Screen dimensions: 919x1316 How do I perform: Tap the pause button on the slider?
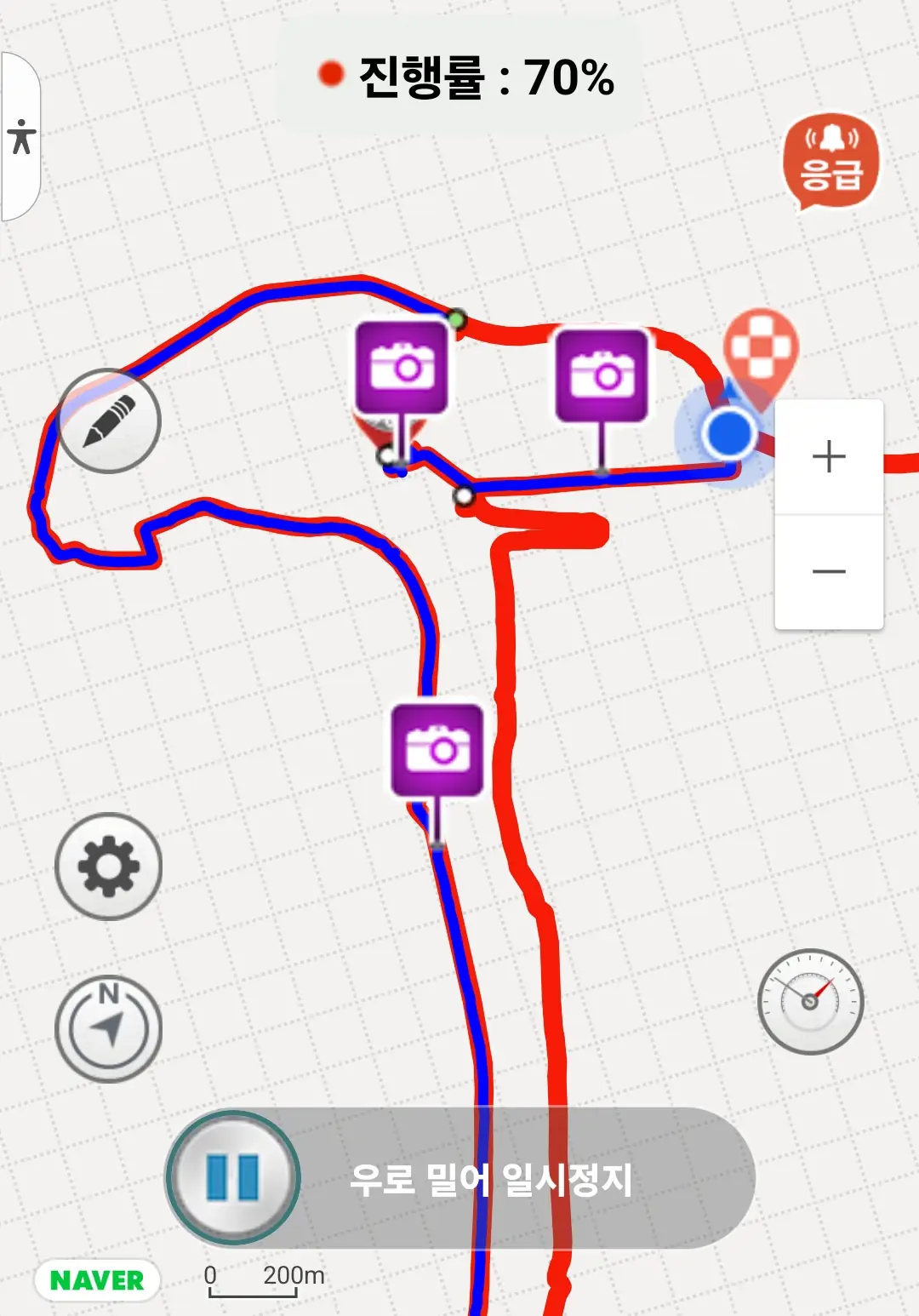(x=232, y=1177)
